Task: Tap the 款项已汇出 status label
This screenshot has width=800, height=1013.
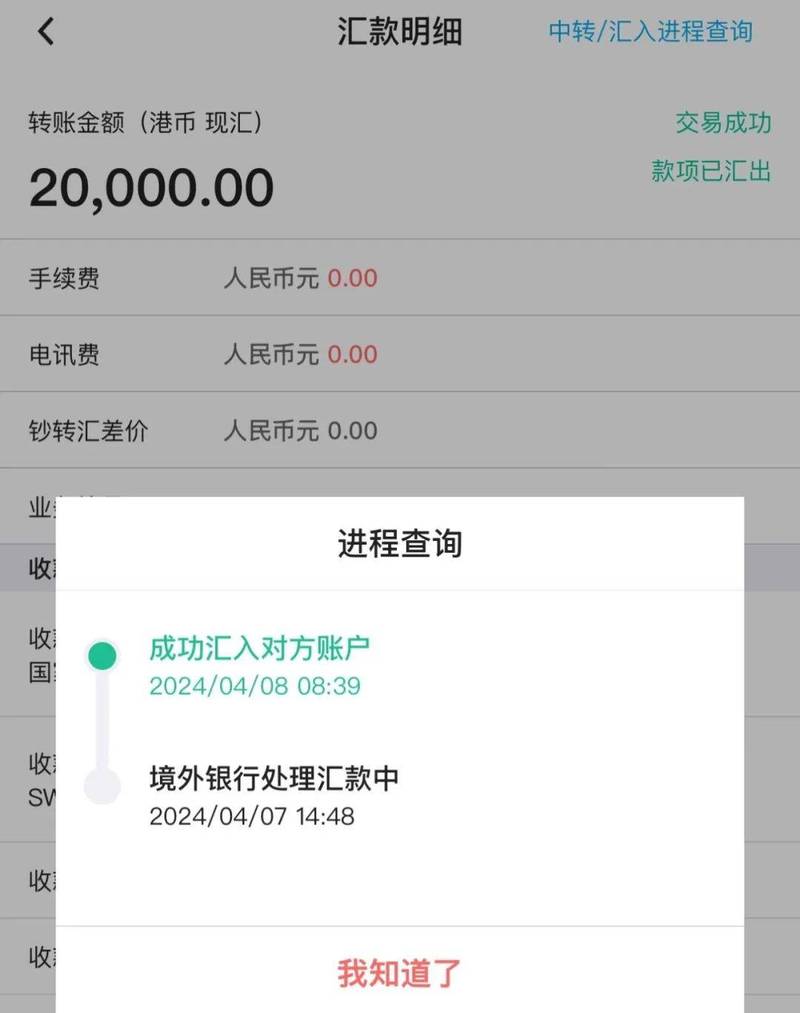Action: point(710,172)
